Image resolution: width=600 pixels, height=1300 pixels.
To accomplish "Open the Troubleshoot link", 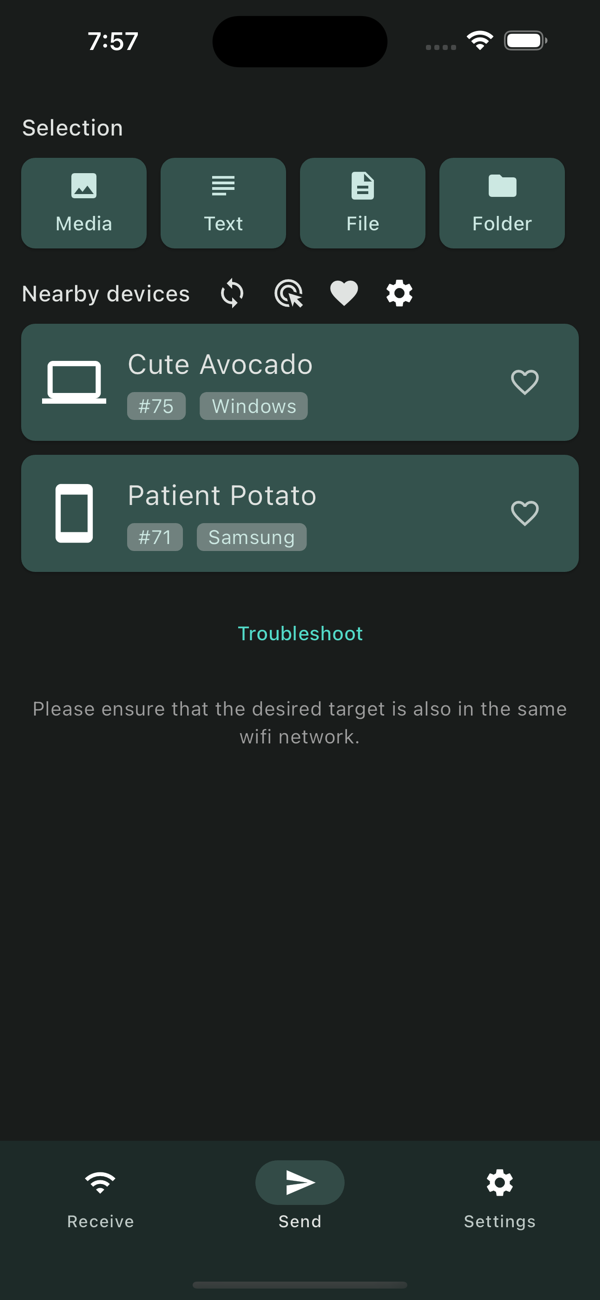I will tap(300, 633).
